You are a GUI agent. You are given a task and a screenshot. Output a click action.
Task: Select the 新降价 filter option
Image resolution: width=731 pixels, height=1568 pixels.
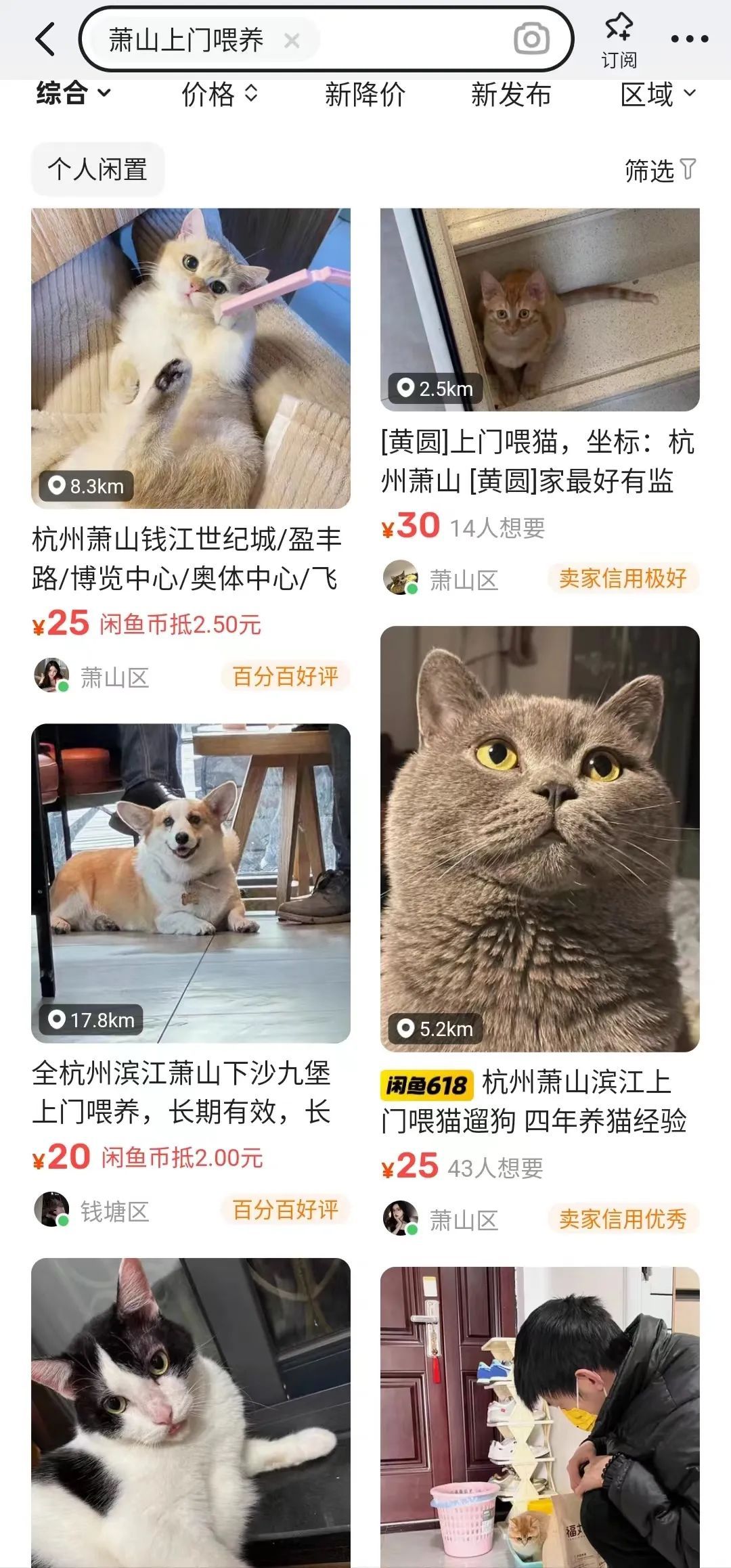[x=364, y=95]
